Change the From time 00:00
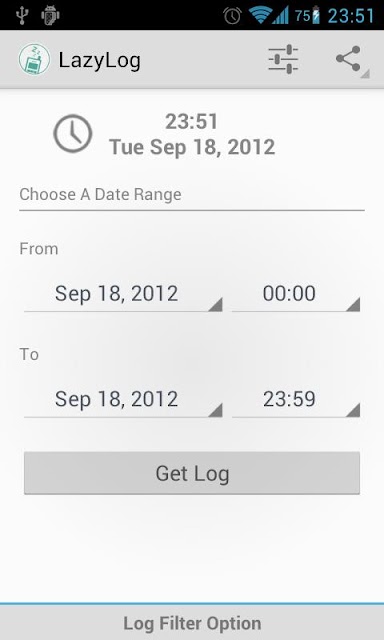 (296, 294)
